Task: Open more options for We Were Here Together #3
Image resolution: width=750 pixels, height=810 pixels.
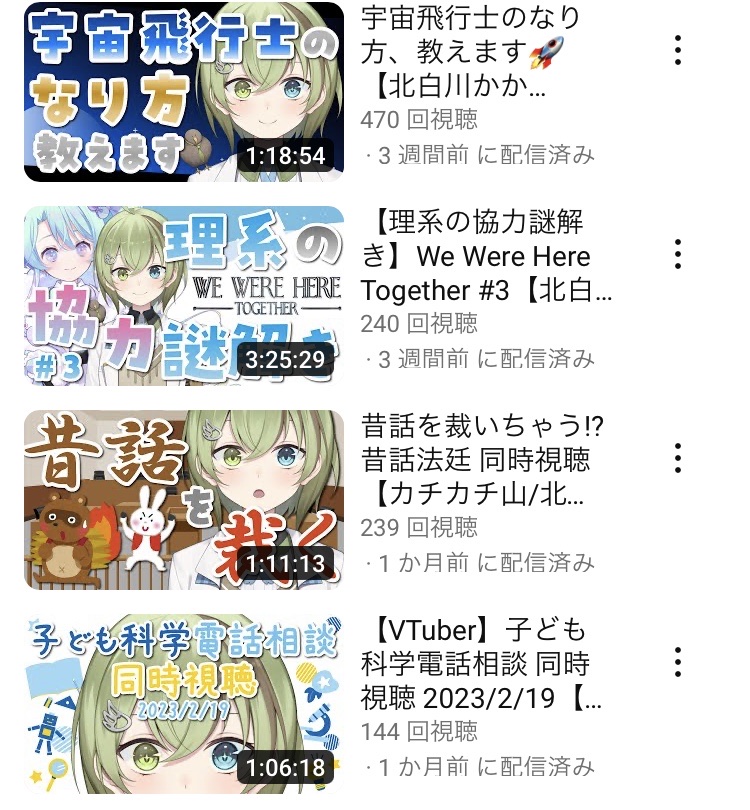Action: (678, 254)
